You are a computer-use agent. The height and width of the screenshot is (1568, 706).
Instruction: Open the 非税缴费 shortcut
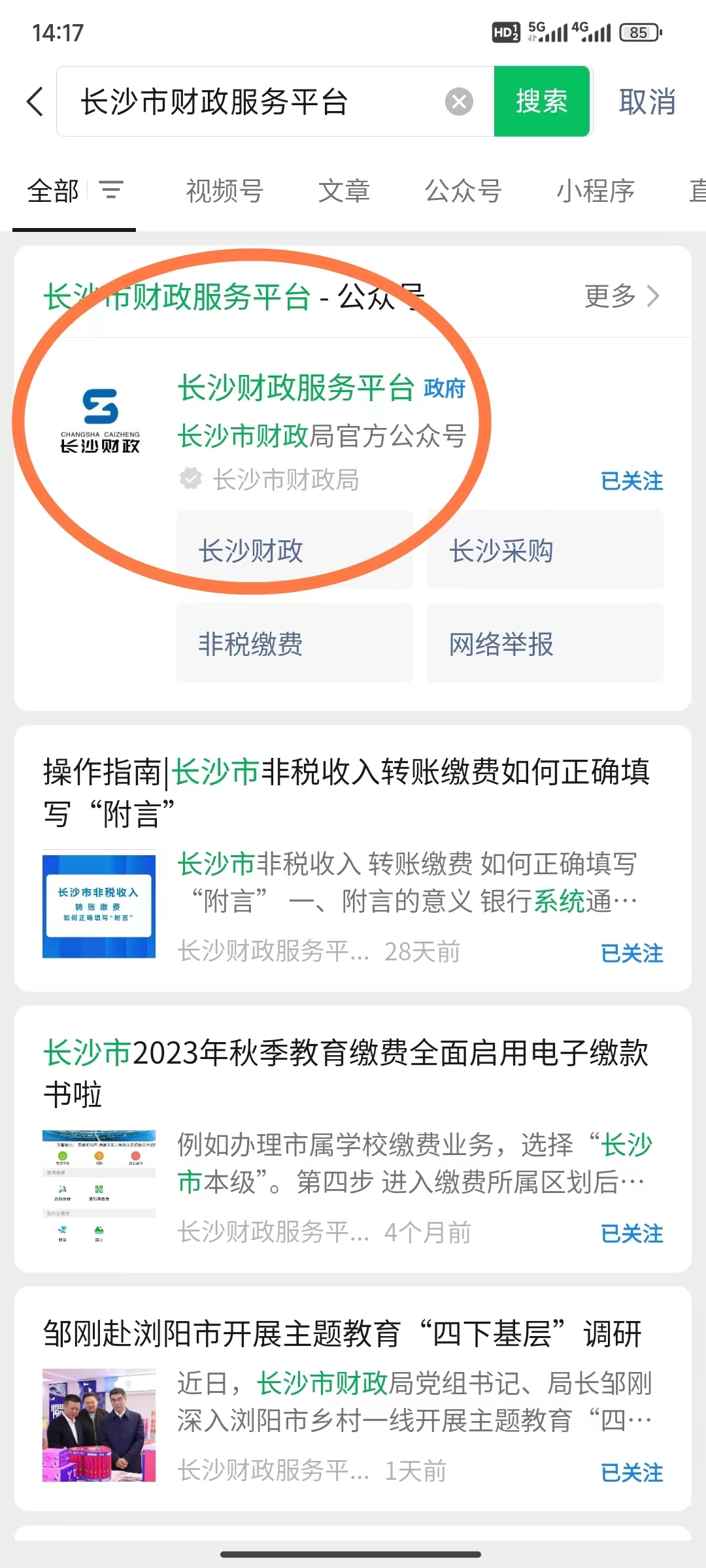pyautogui.click(x=294, y=644)
